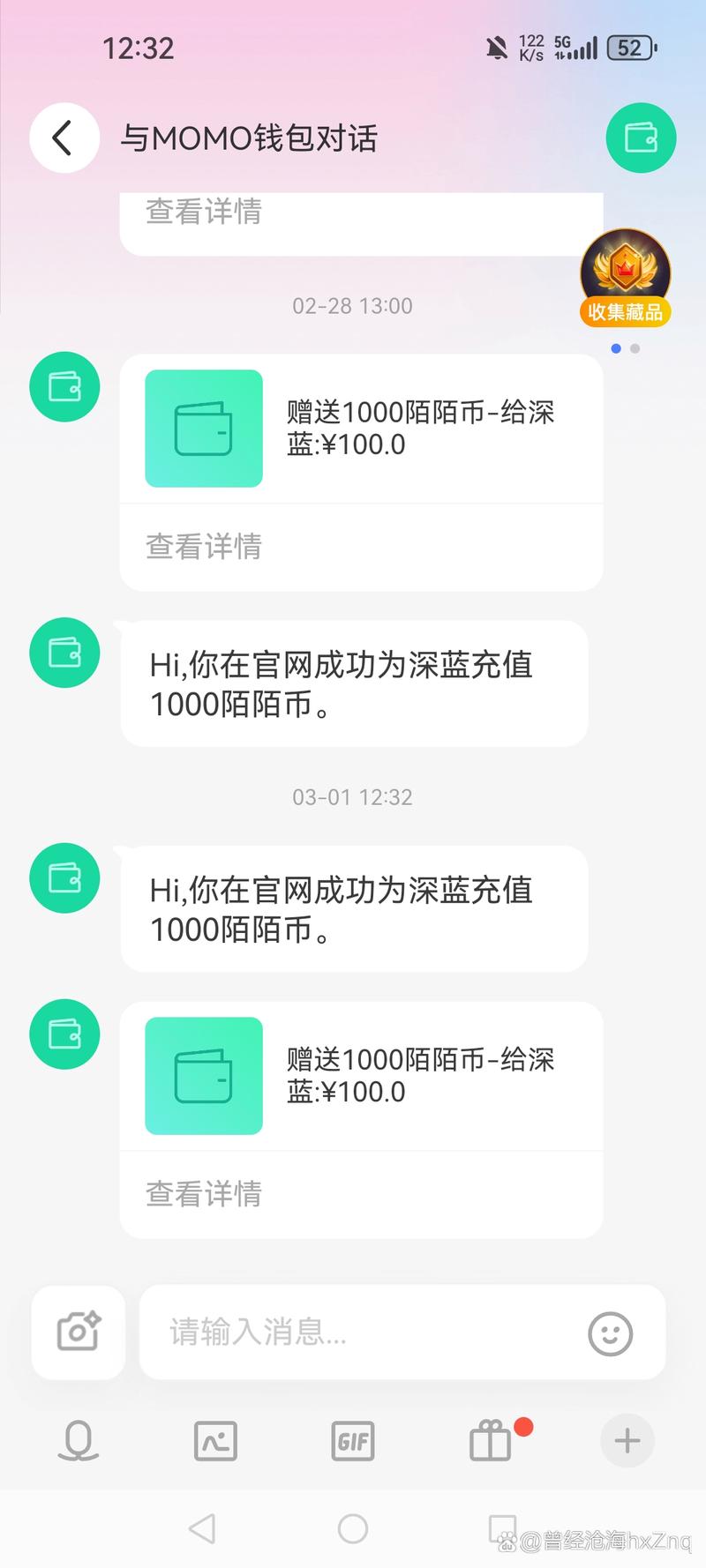
Task: Tap the 请输入消息 input field
Action: (353, 1333)
